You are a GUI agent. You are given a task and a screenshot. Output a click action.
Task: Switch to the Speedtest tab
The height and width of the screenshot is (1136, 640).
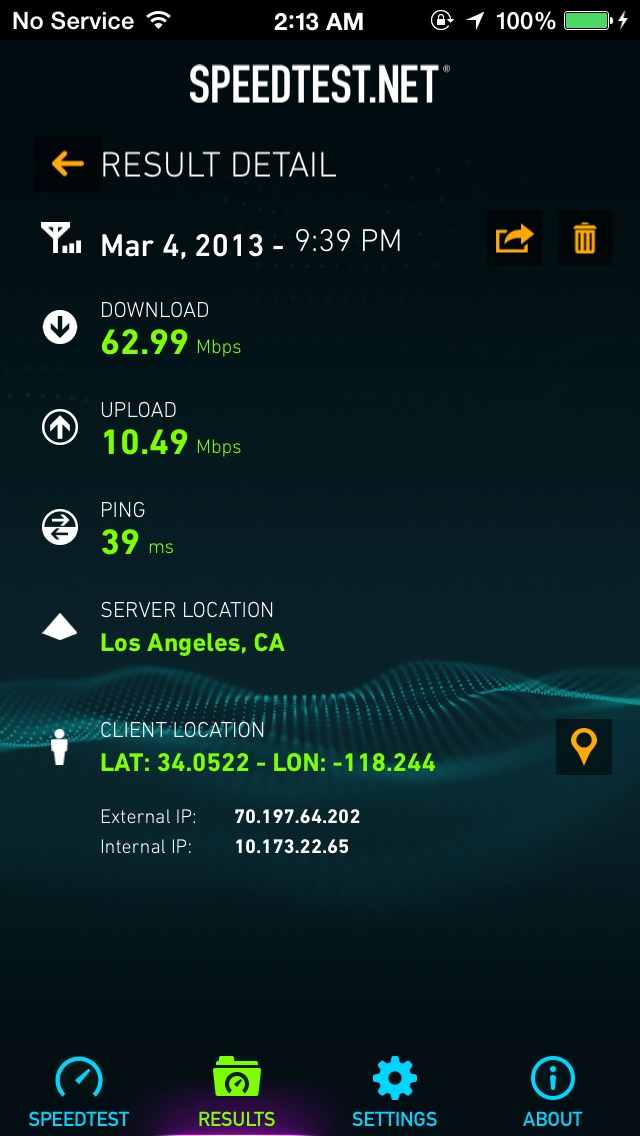pyautogui.click(x=79, y=1093)
